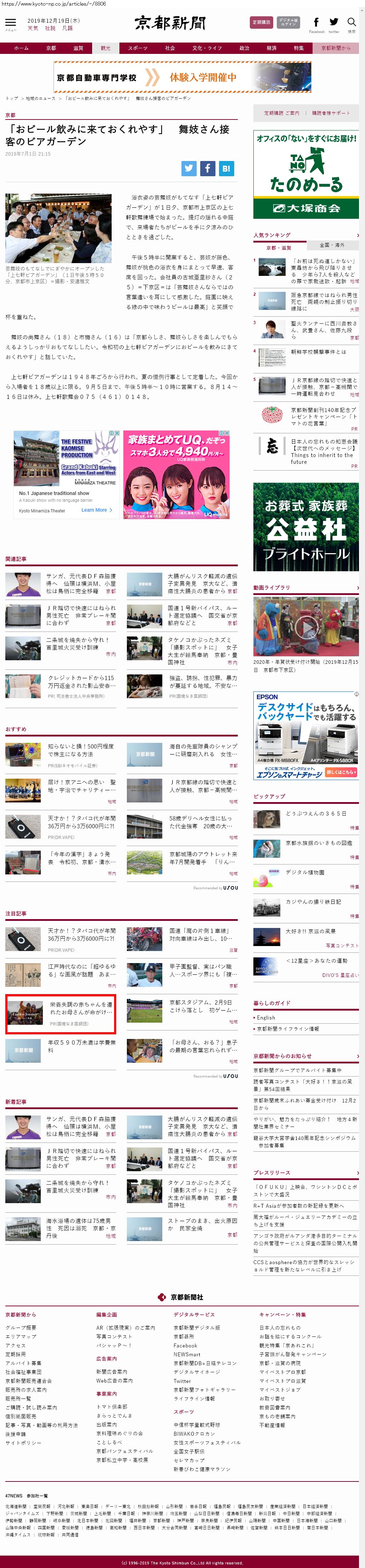Image resolution: width=365 pixels, height=1568 pixels.
Task: Open the English link in 暮らしのガイド
Action: tap(266, 1017)
